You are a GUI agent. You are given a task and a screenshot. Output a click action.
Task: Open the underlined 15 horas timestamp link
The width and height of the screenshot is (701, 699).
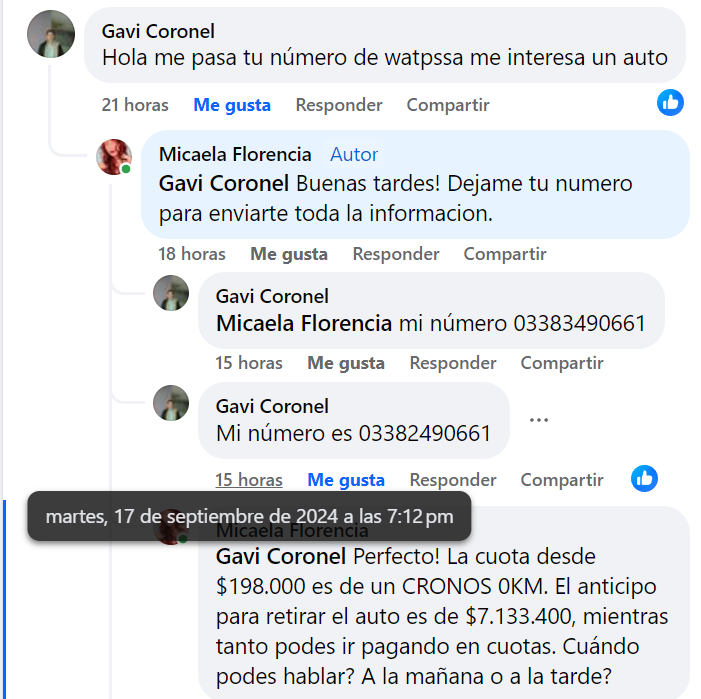pyautogui.click(x=249, y=480)
